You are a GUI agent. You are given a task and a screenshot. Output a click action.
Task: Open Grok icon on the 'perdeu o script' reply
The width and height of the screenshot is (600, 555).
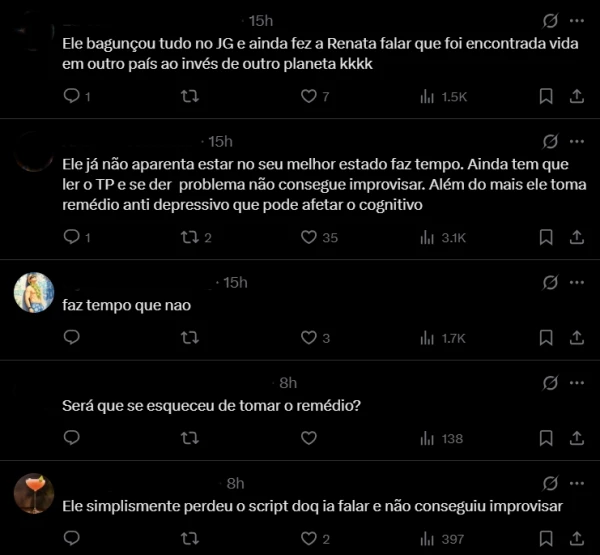(549, 484)
